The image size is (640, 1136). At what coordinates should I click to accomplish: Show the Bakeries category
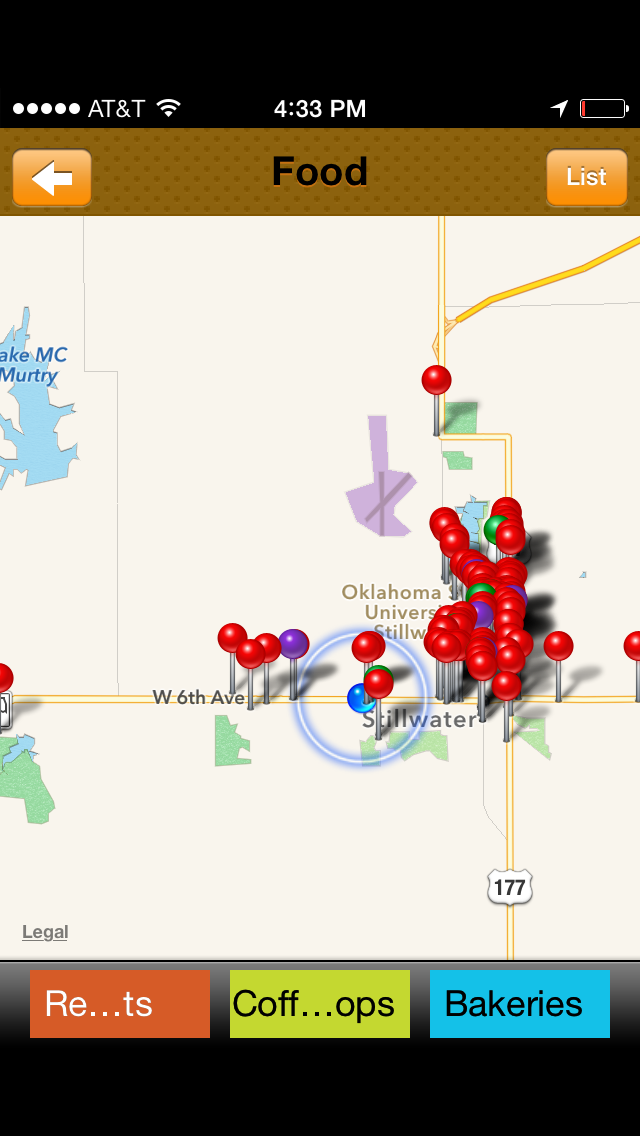(x=520, y=1004)
